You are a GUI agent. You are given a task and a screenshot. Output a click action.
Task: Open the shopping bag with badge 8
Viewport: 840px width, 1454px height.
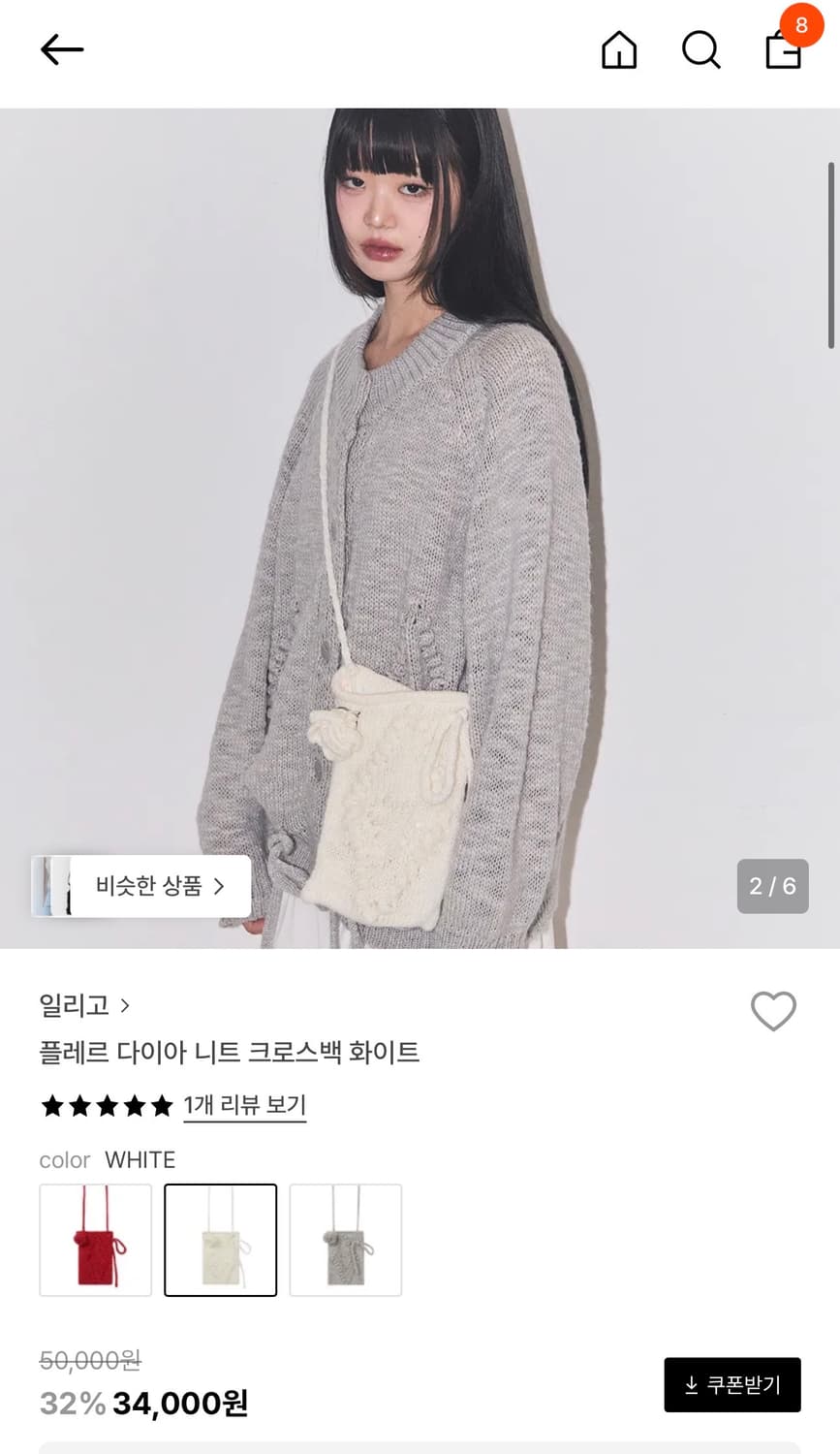click(783, 53)
